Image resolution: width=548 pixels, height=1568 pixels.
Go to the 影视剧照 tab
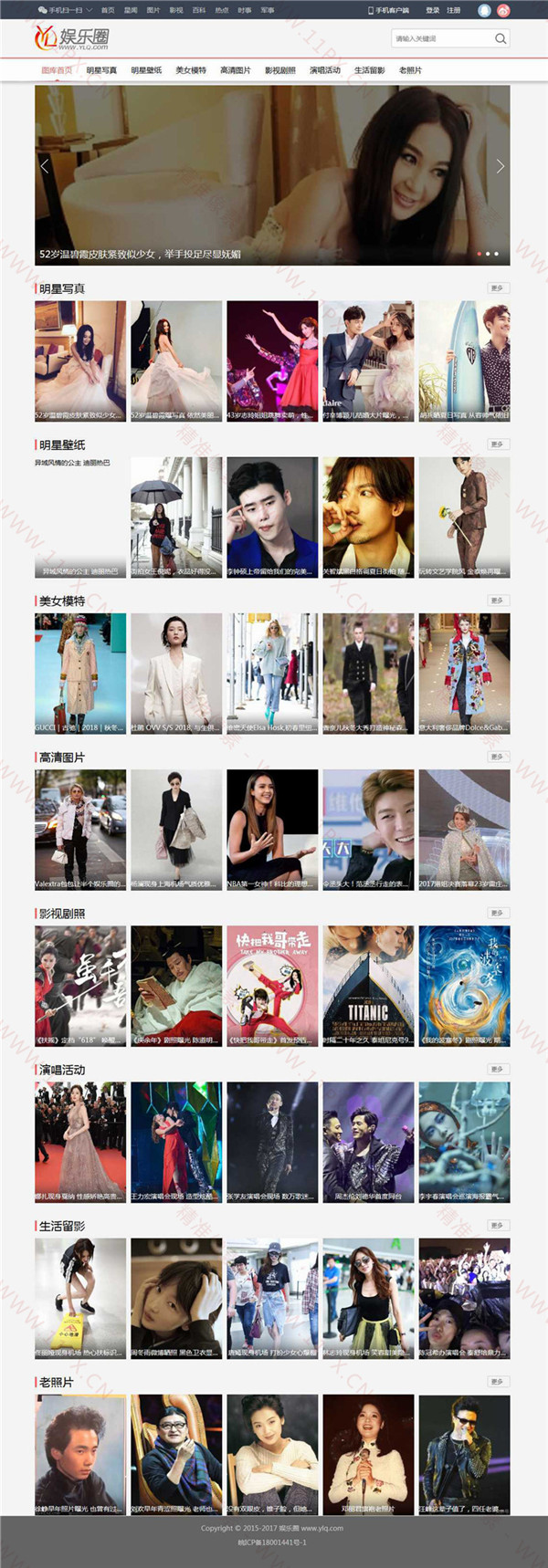(x=280, y=70)
